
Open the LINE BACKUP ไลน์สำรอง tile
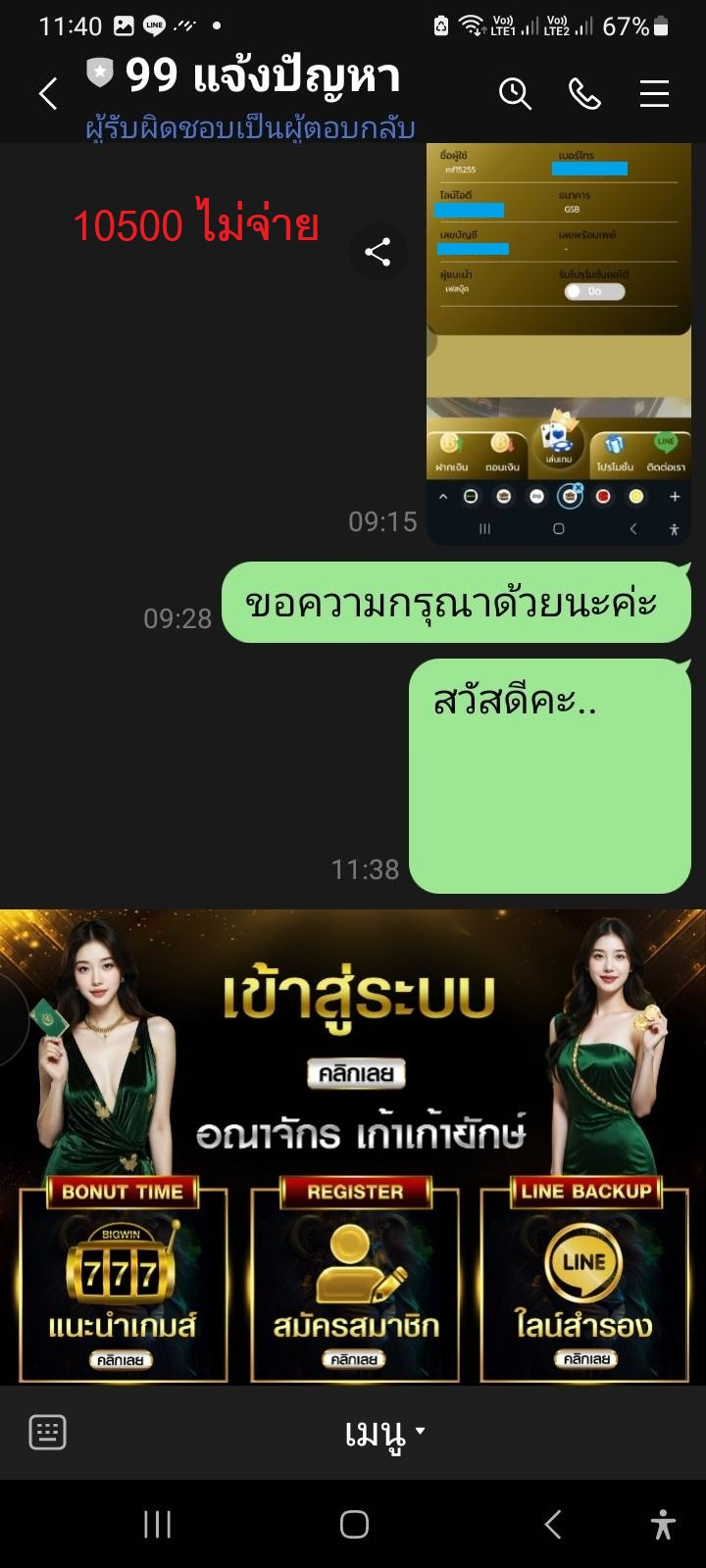pyautogui.click(x=584, y=1280)
